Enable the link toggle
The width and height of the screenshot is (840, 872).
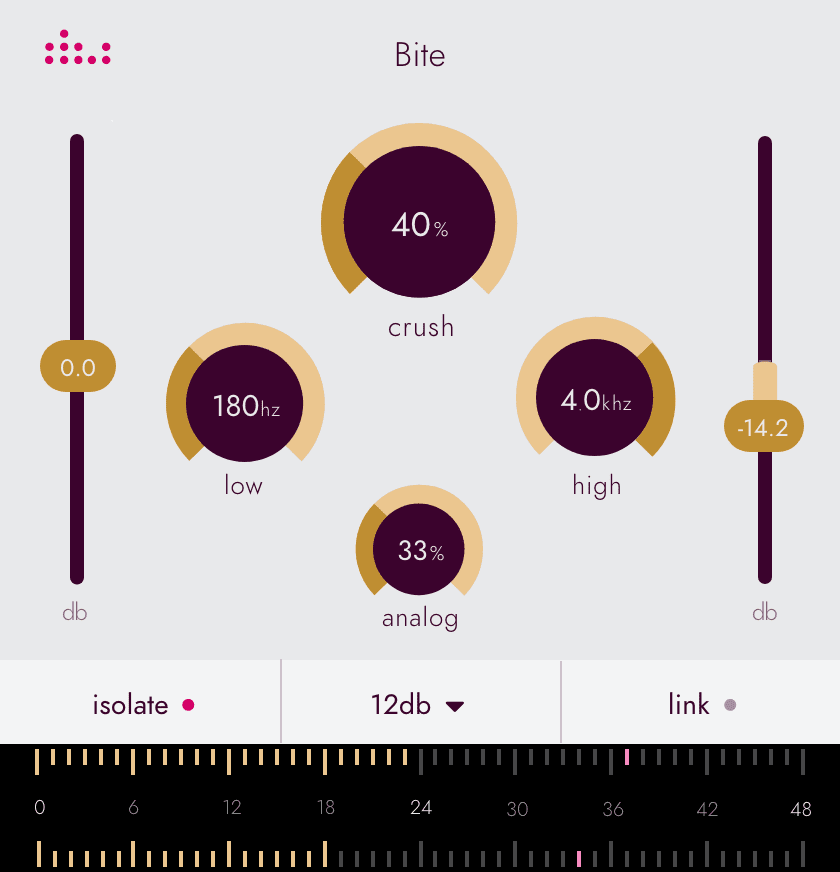[702, 705]
